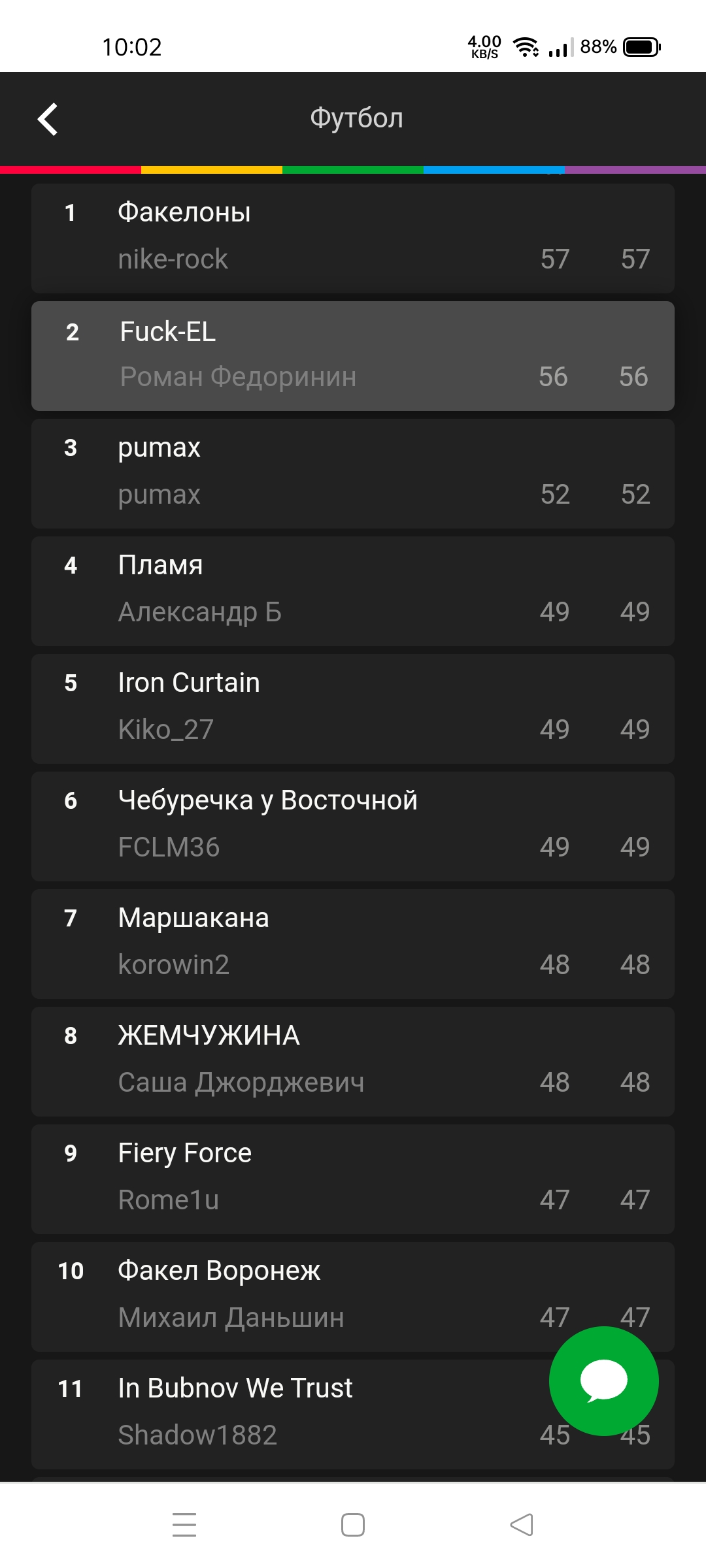
Task: Open the green chat support button
Action: pyautogui.click(x=603, y=1380)
